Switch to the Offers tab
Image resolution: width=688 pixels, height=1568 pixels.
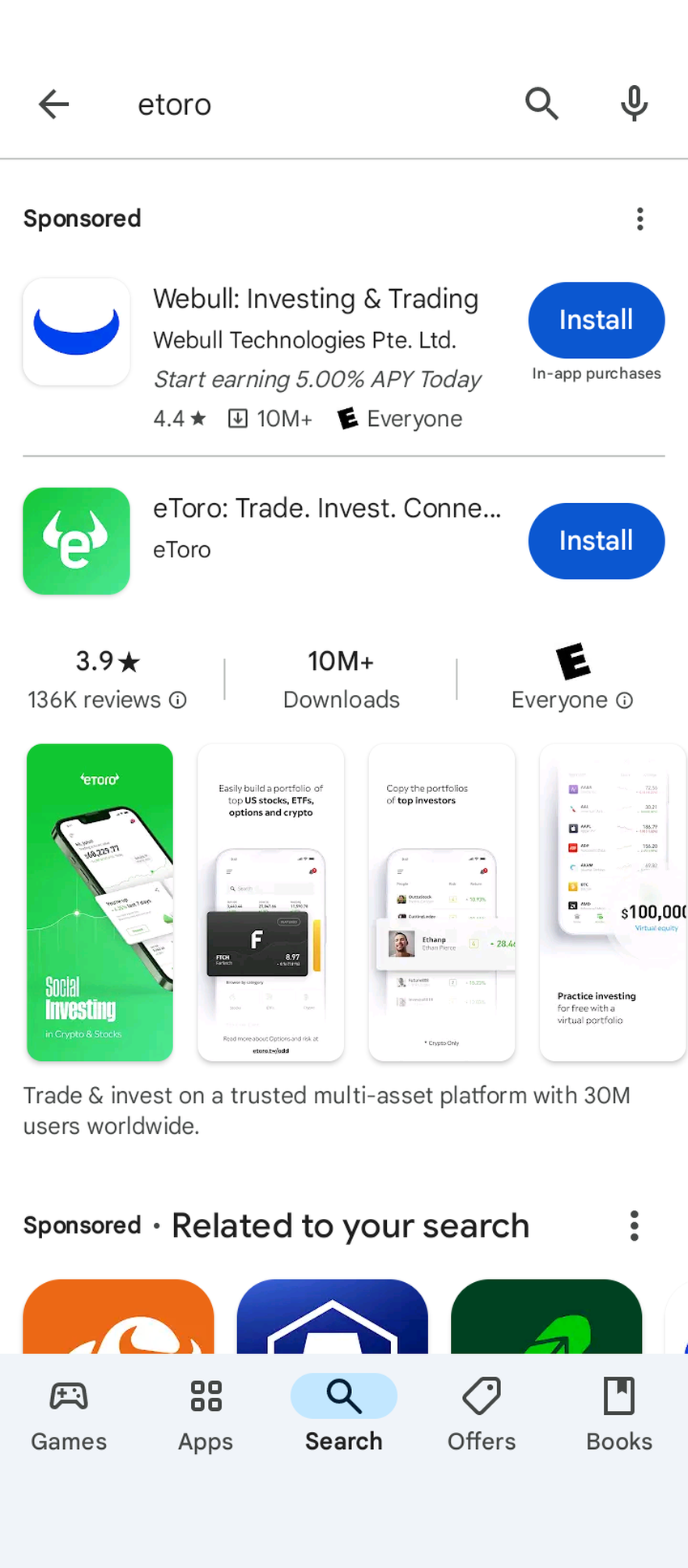tap(482, 1414)
